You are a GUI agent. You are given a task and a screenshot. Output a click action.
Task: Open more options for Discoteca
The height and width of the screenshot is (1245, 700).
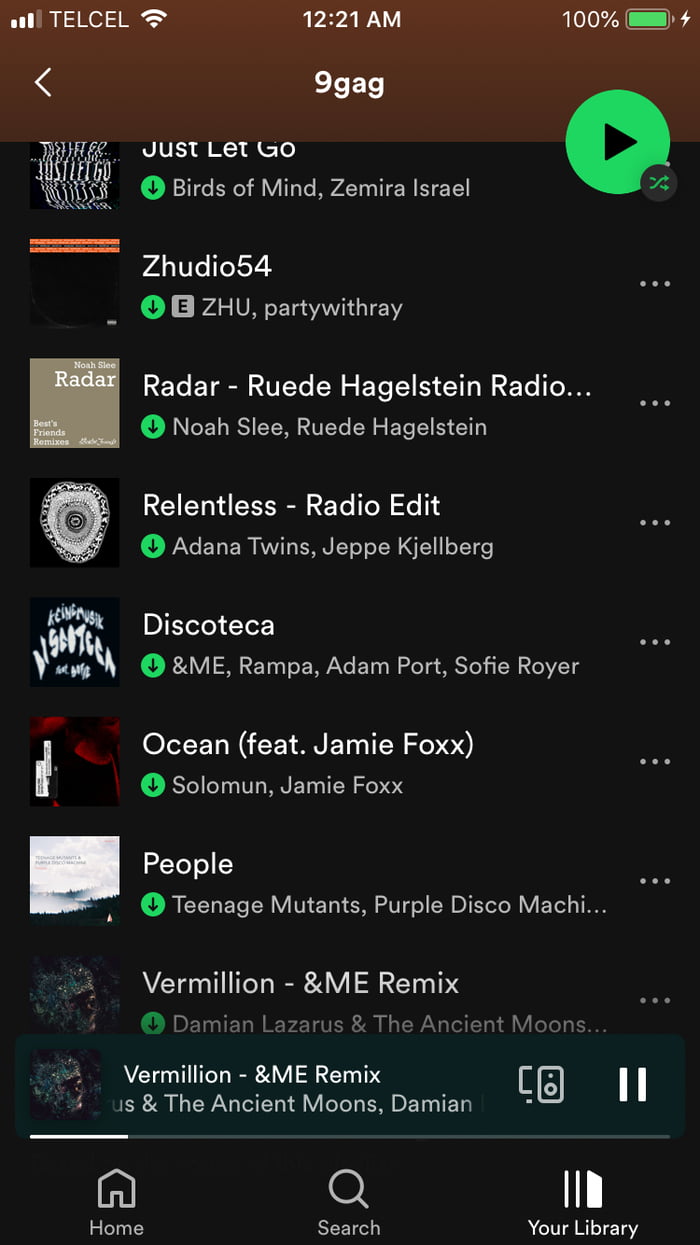tap(655, 642)
